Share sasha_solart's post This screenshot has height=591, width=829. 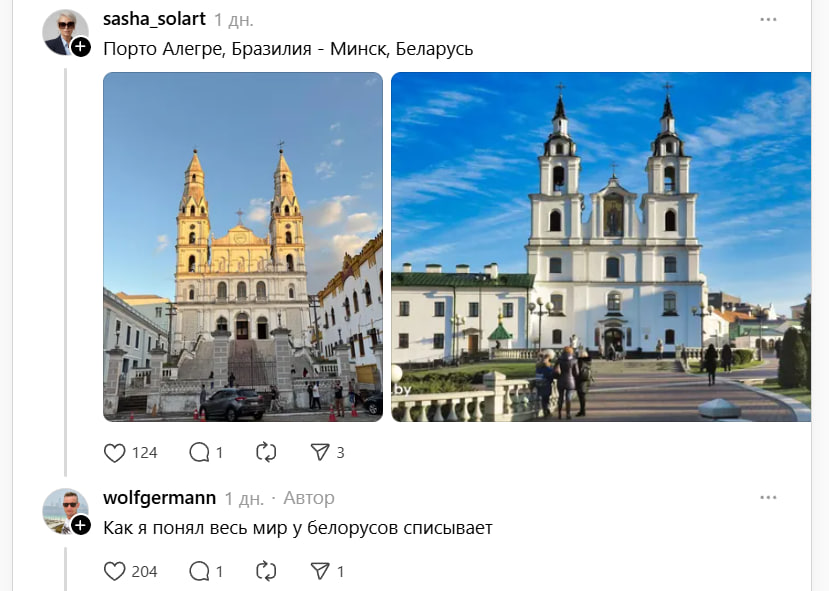[x=320, y=452]
